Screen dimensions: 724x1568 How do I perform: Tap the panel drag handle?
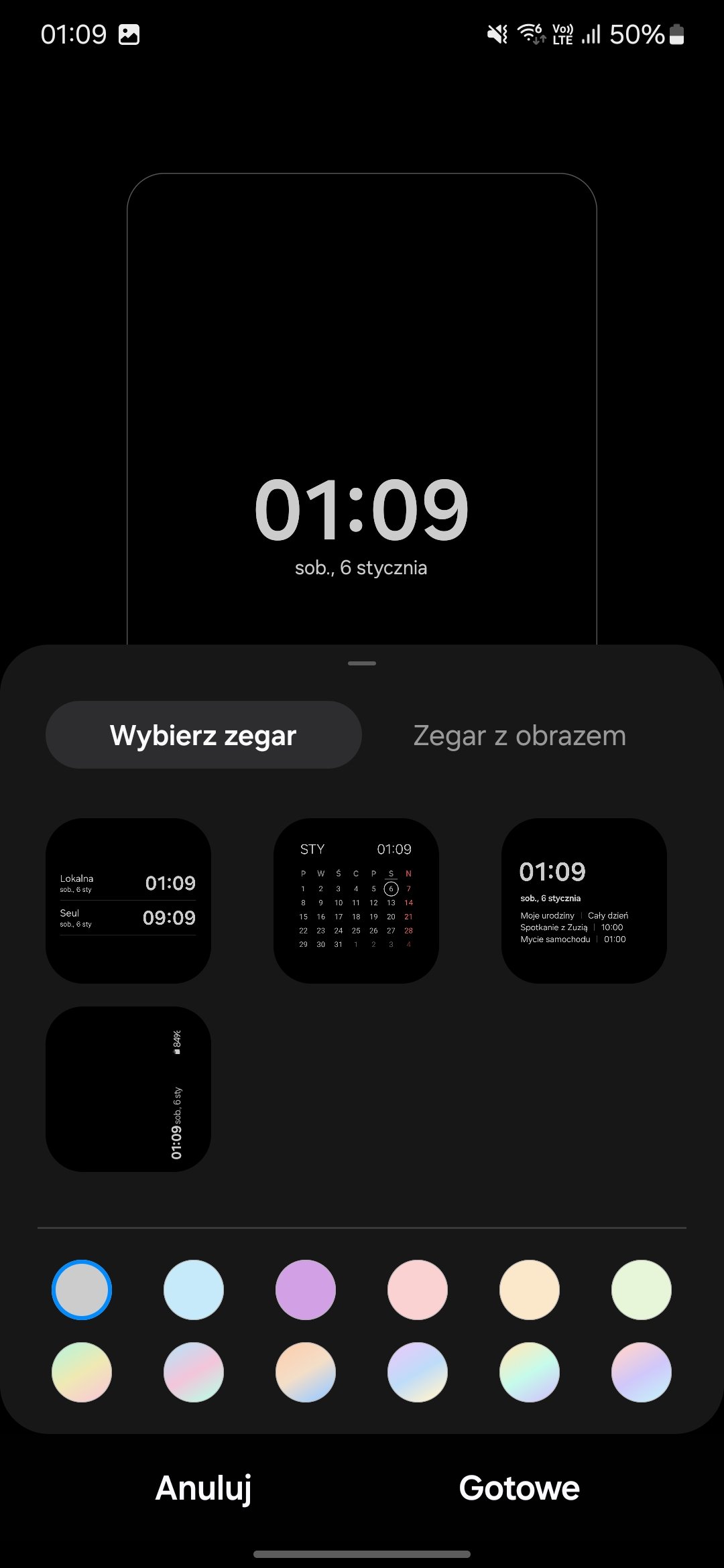(x=362, y=663)
